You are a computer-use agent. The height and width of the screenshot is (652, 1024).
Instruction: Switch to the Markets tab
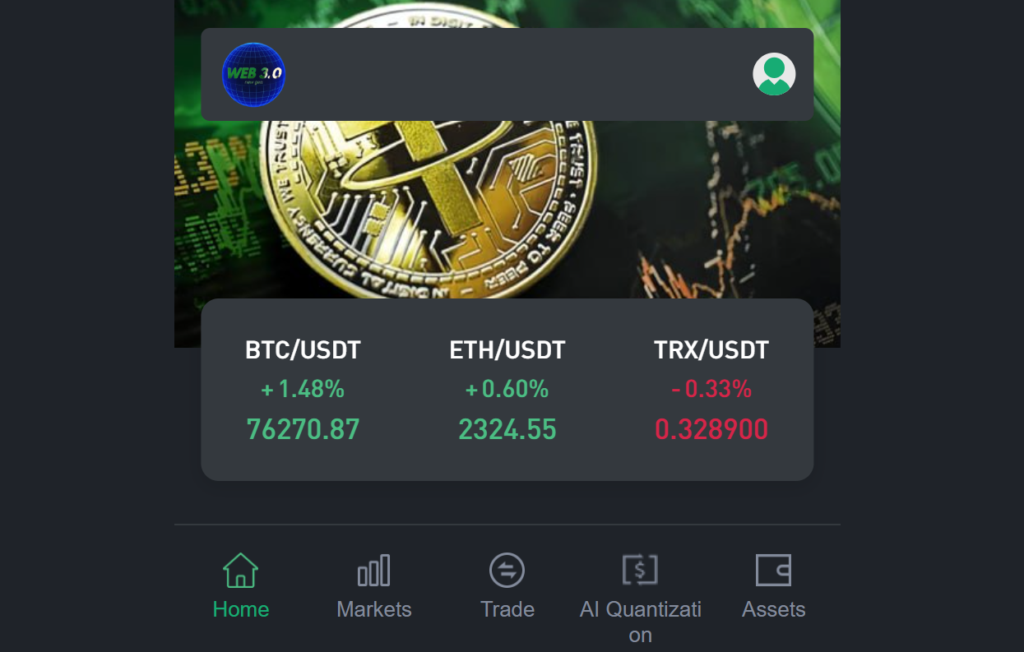pyautogui.click(x=374, y=586)
